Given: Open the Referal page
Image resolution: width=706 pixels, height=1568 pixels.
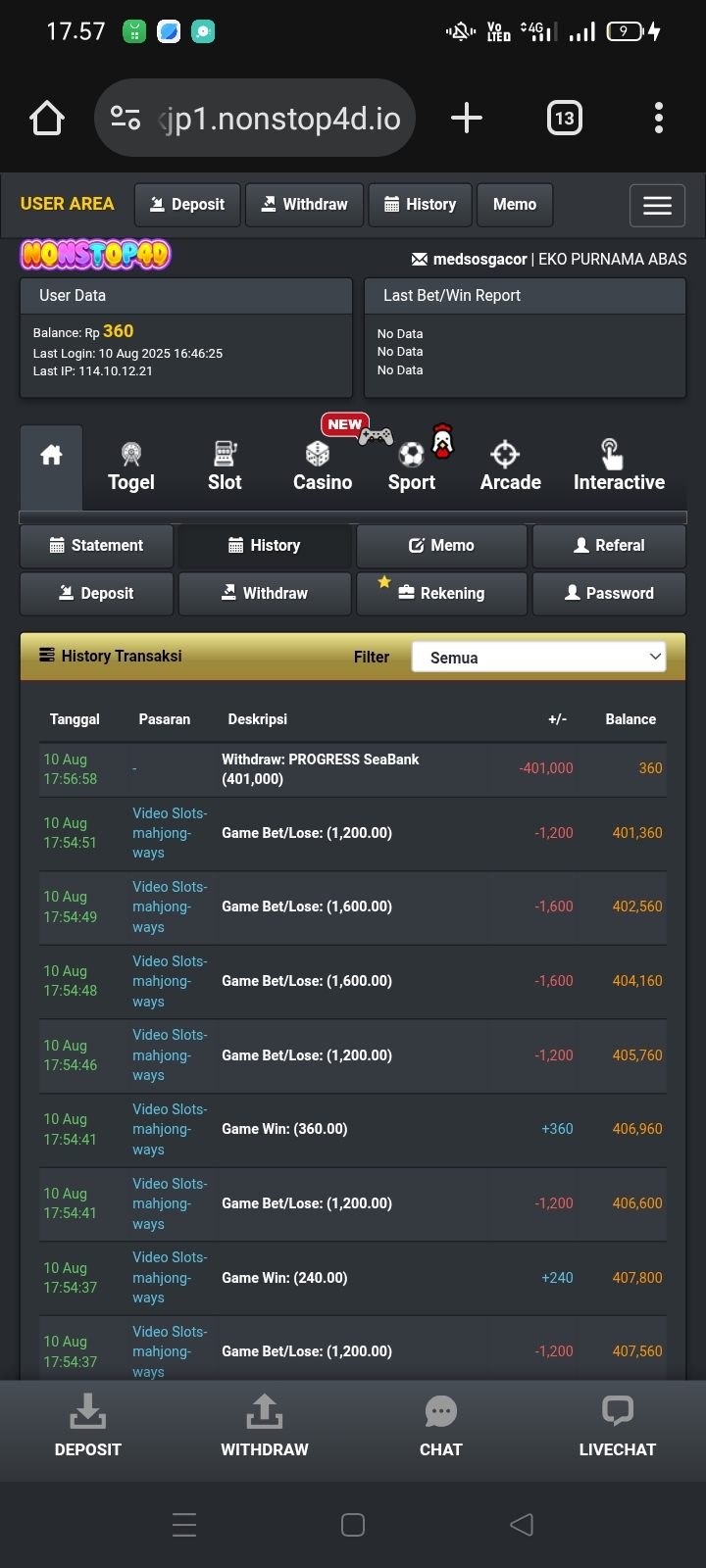Looking at the screenshot, I should [x=609, y=546].
